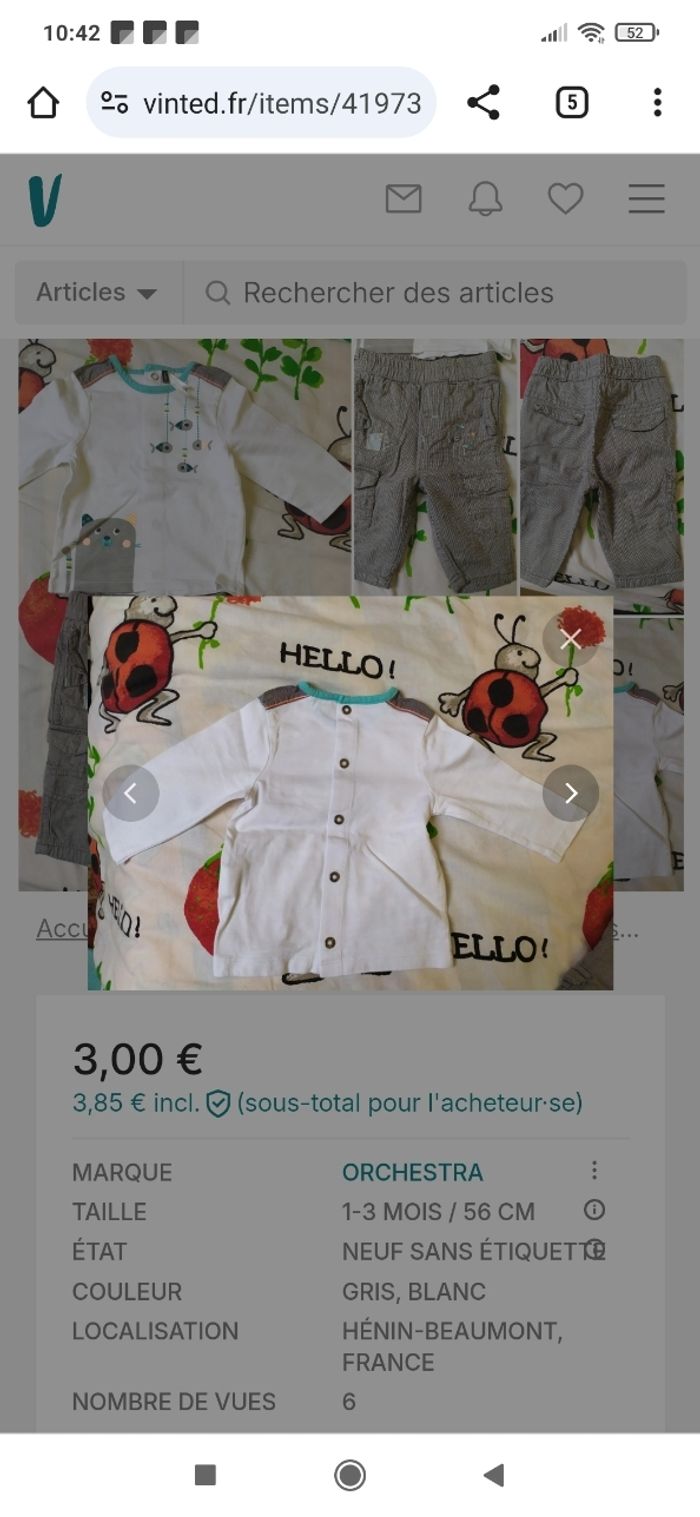Show the size info for TAILLE
Screen dimensions: 700x1517
point(594,1210)
